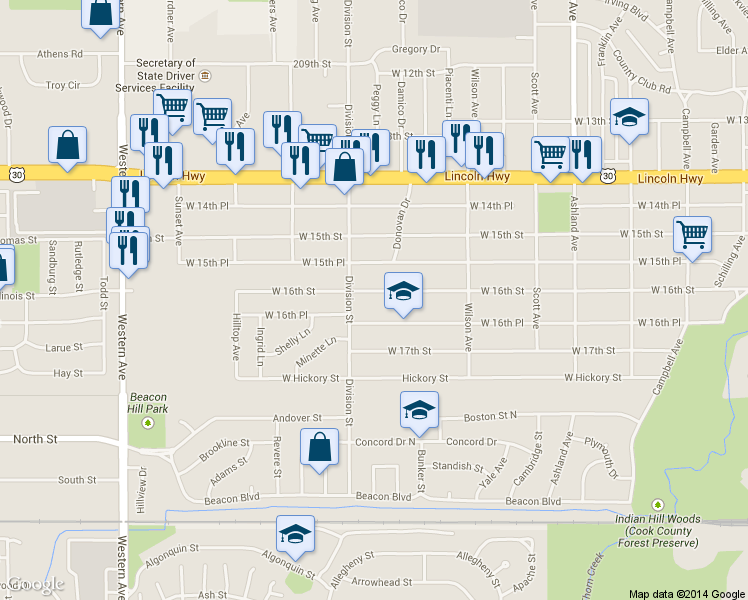The image size is (748, 600).
Task: Open the shopping cart marker on W 15th St
Action: tap(692, 235)
